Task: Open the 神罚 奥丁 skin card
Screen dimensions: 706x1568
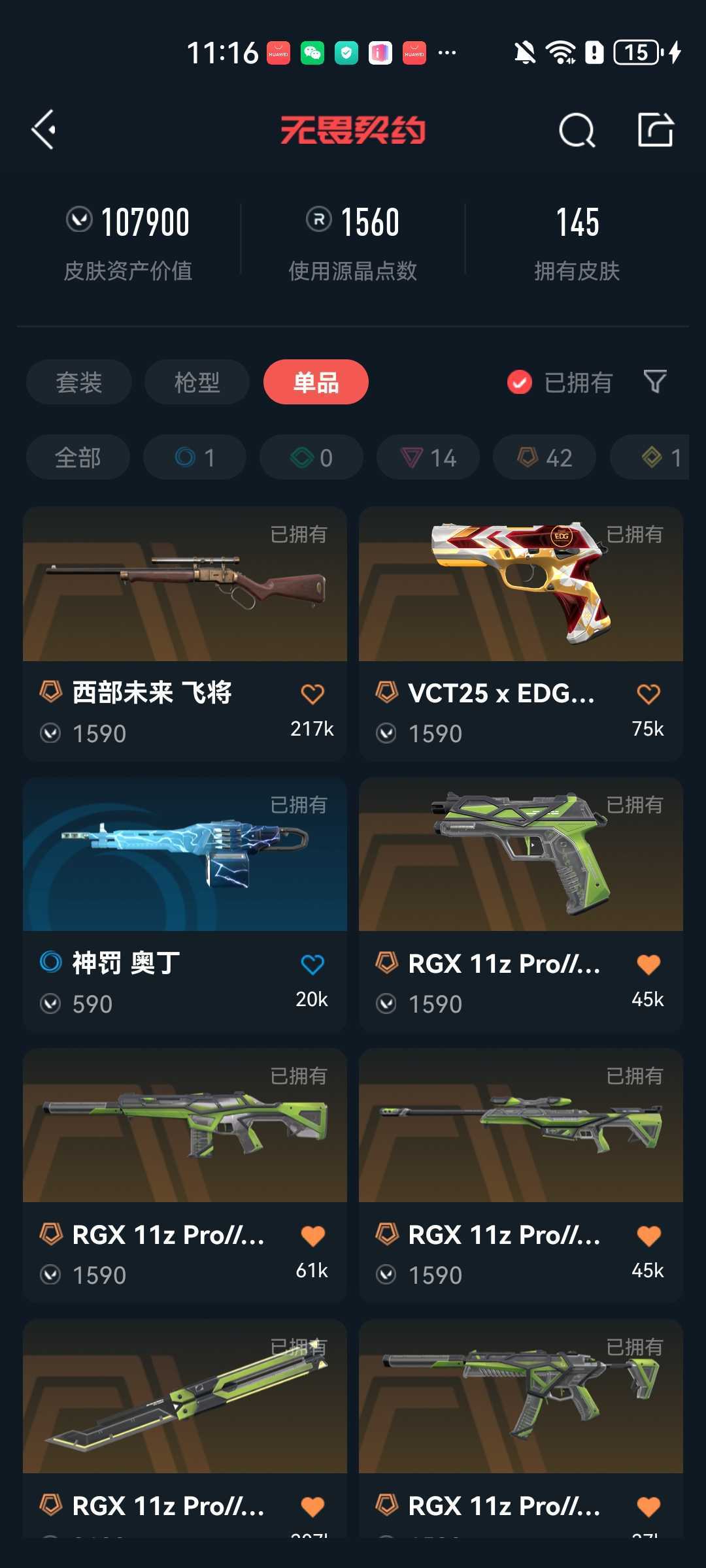Action: (x=185, y=904)
